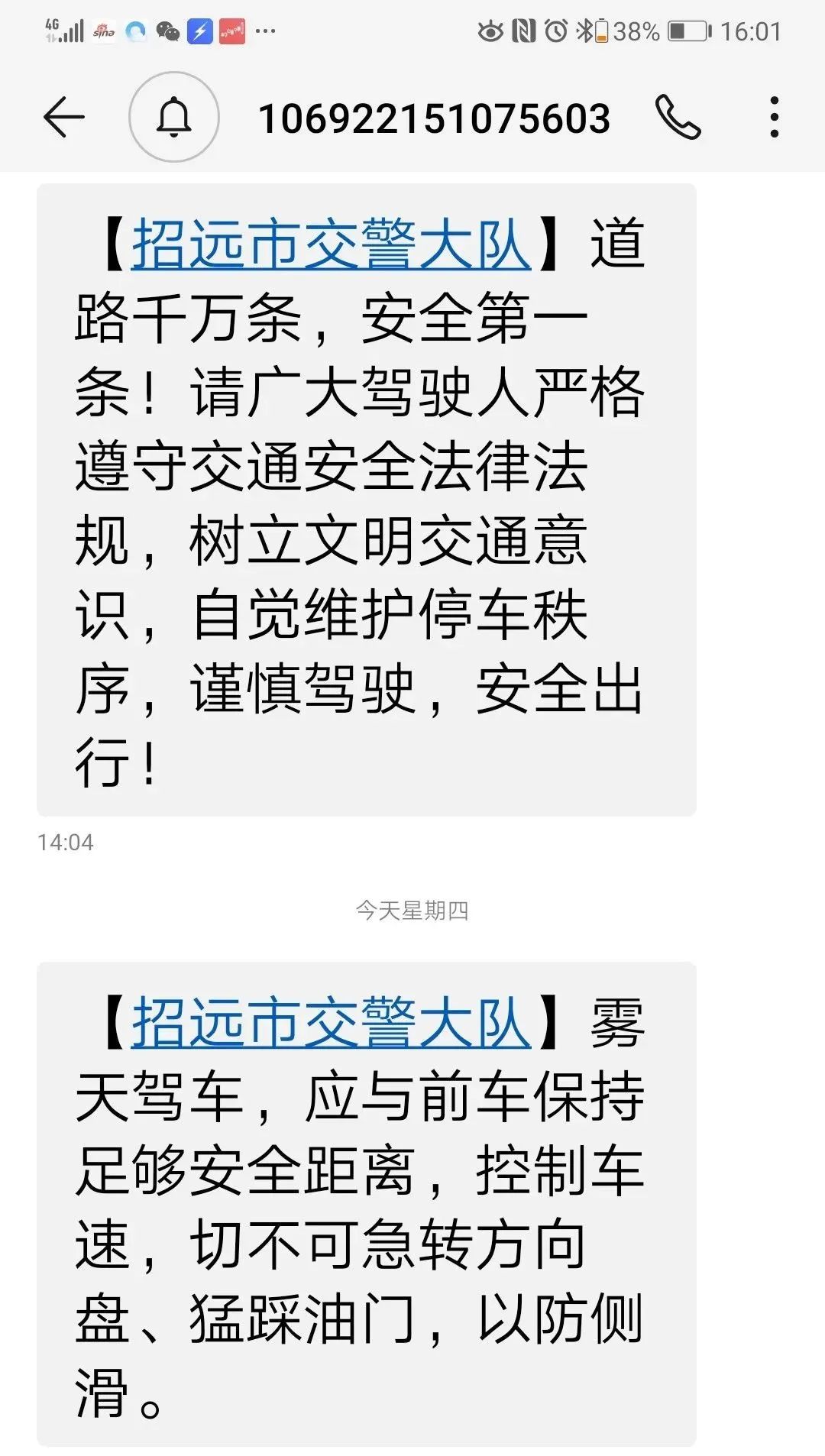
Task: Tap the notification bell avatar icon
Action: [x=174, y=118]
